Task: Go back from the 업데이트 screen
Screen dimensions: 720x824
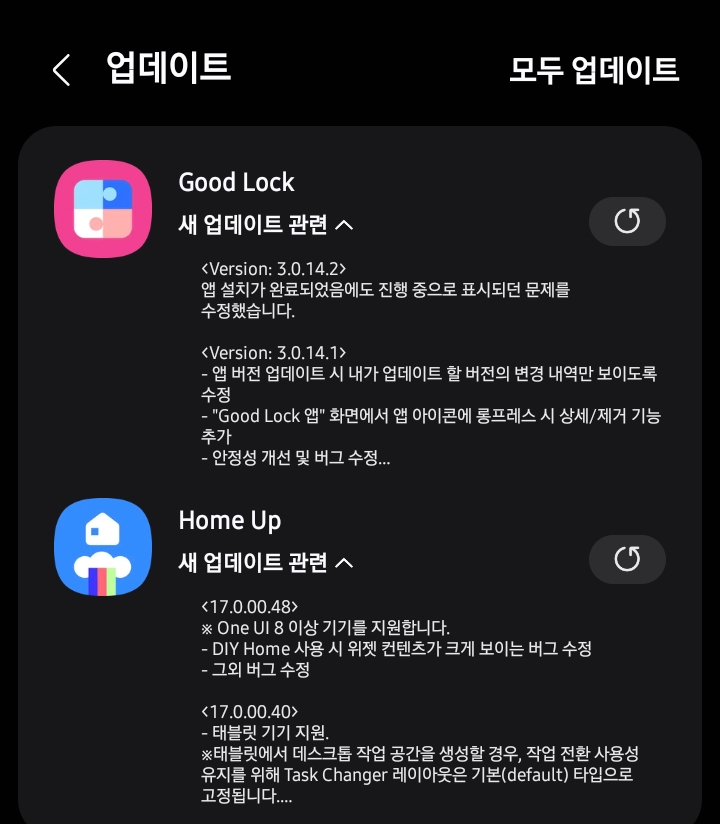Action: click(x=62, y=70)
